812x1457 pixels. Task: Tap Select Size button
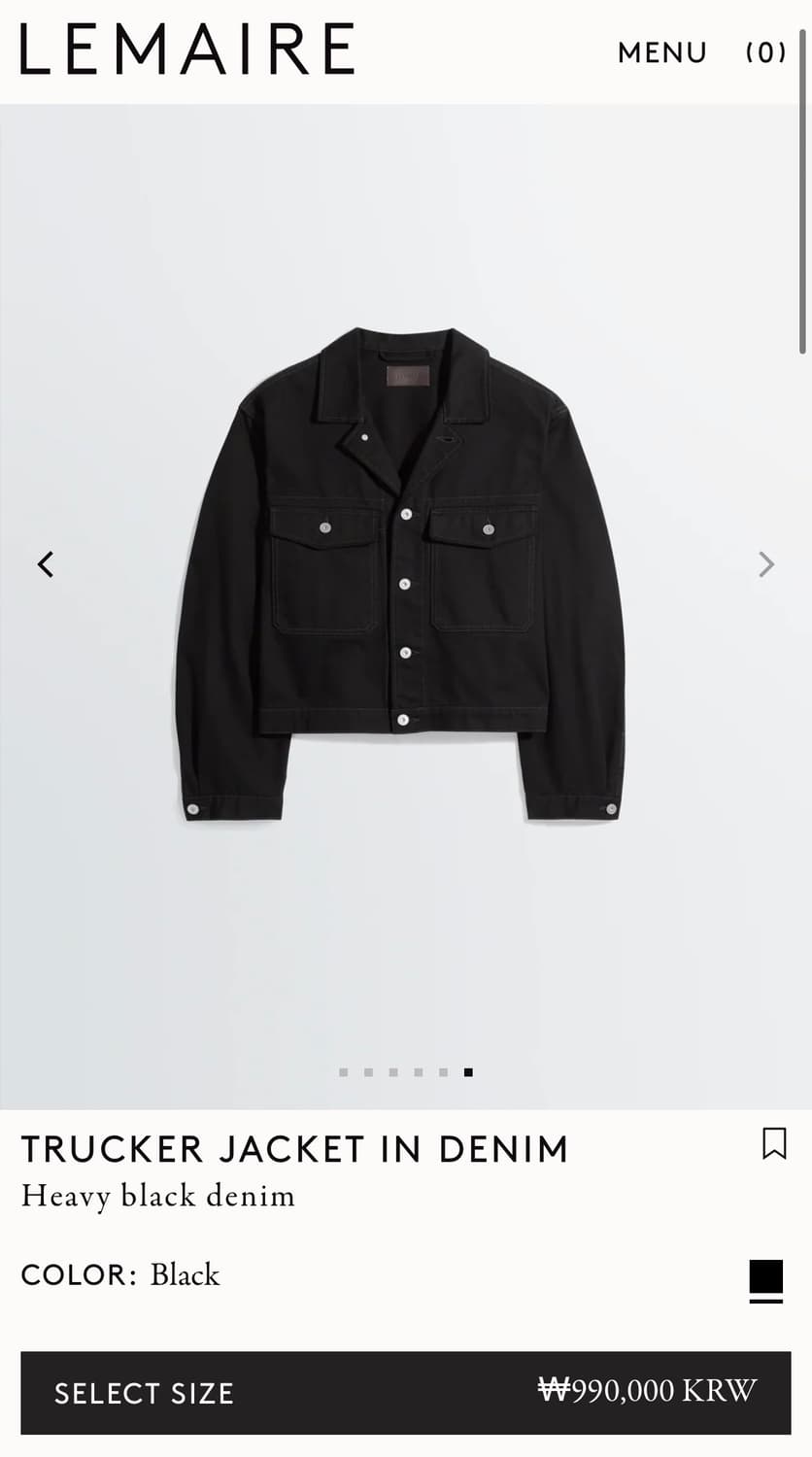pyautogui.click(x=405, y=1392)
